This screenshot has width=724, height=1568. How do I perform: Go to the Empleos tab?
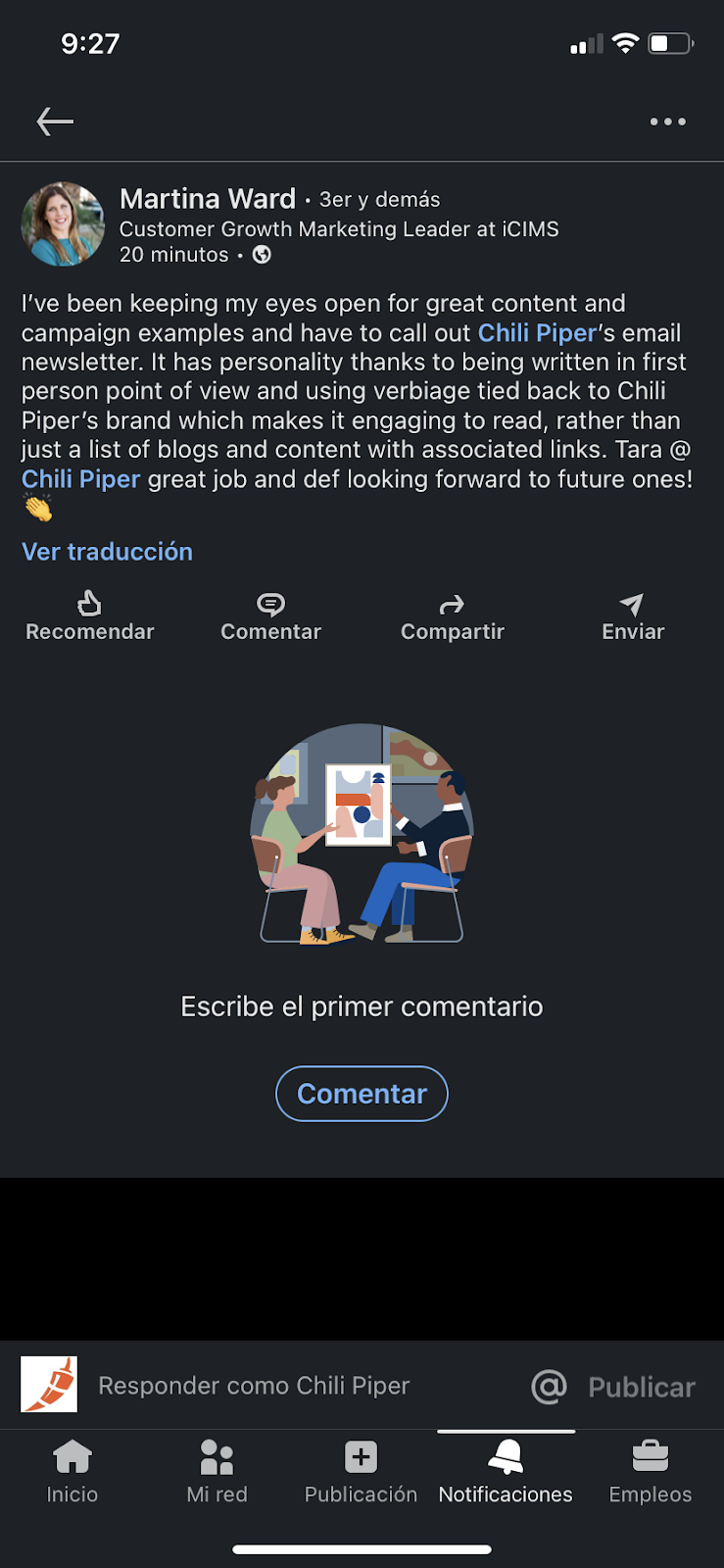(651, 1471)
